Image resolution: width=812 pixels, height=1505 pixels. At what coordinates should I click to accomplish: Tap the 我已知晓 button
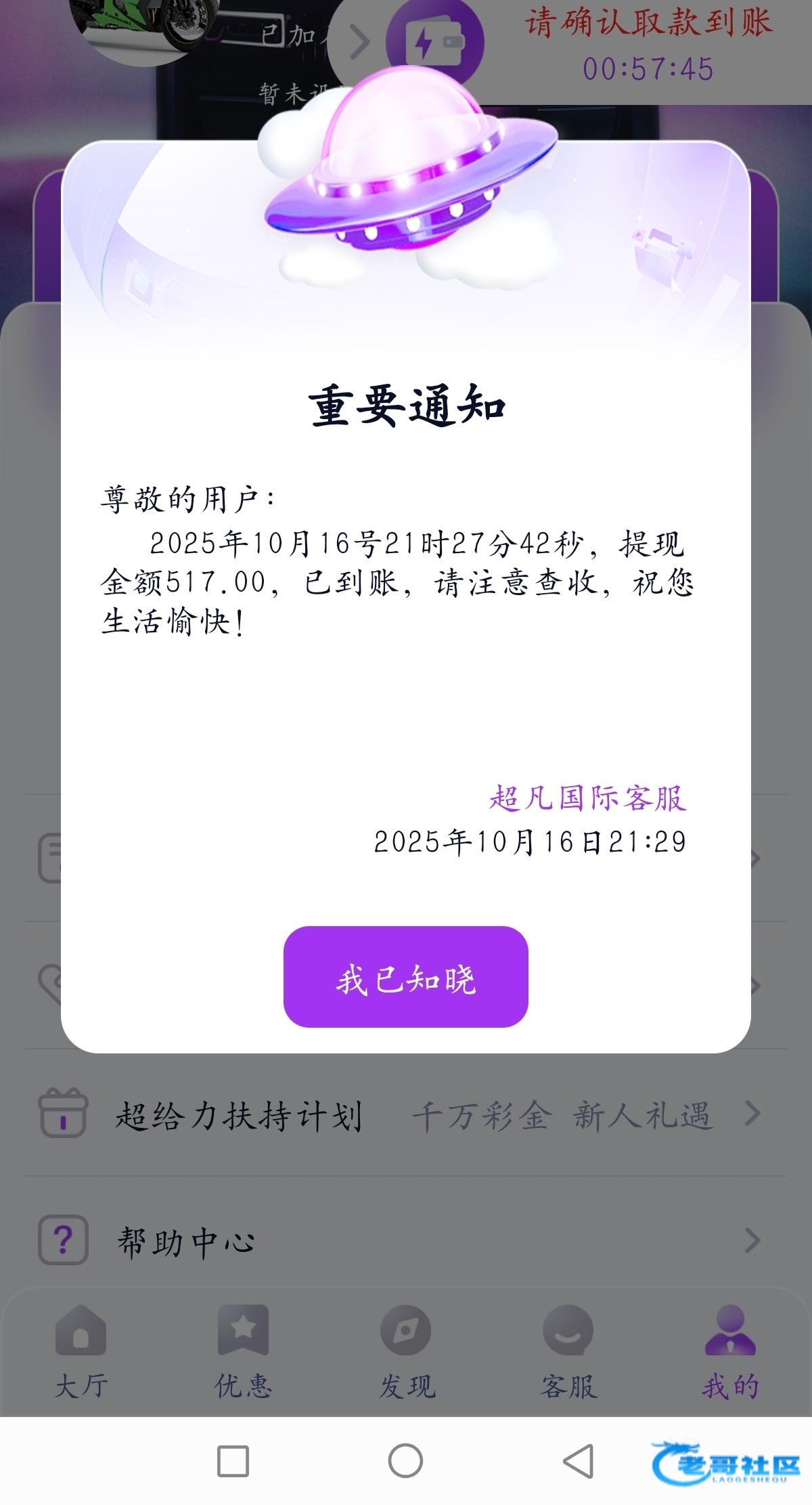[x=405, y=976]
